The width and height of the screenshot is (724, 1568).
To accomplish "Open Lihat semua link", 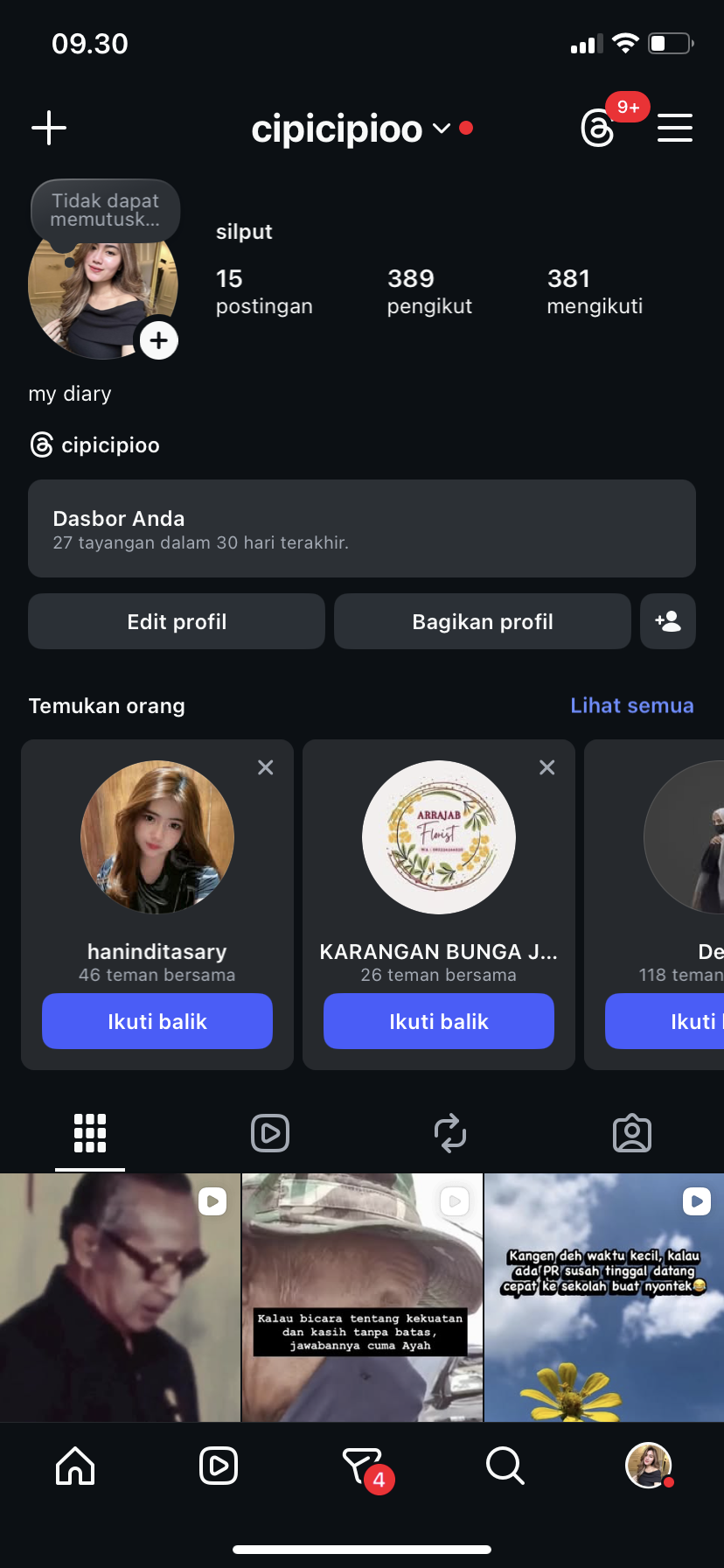I will tap(631, 705).
